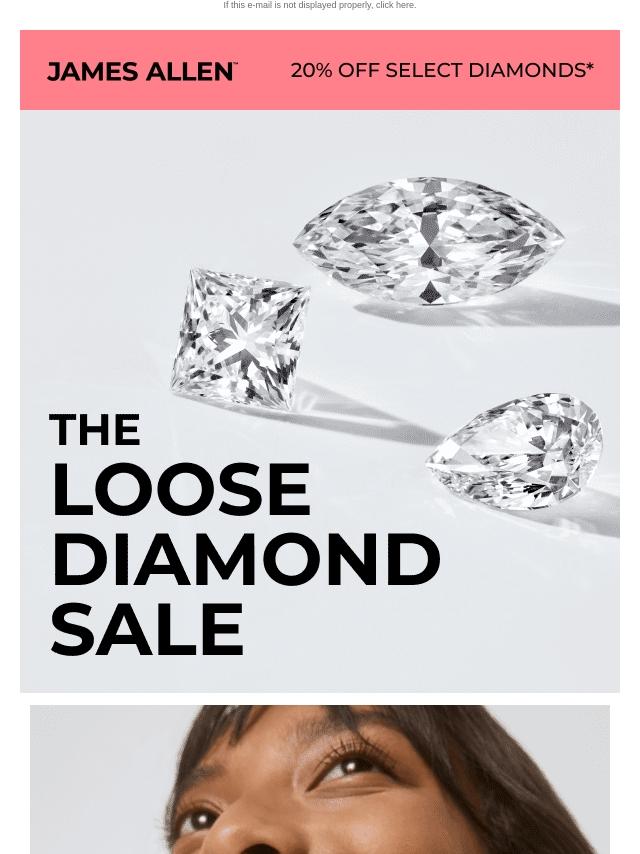Image resolution: width=640 pixels, height=854 pixels.
Task: Open The Loose Diamond Sale hero image
Action: (x=320, y=400)
